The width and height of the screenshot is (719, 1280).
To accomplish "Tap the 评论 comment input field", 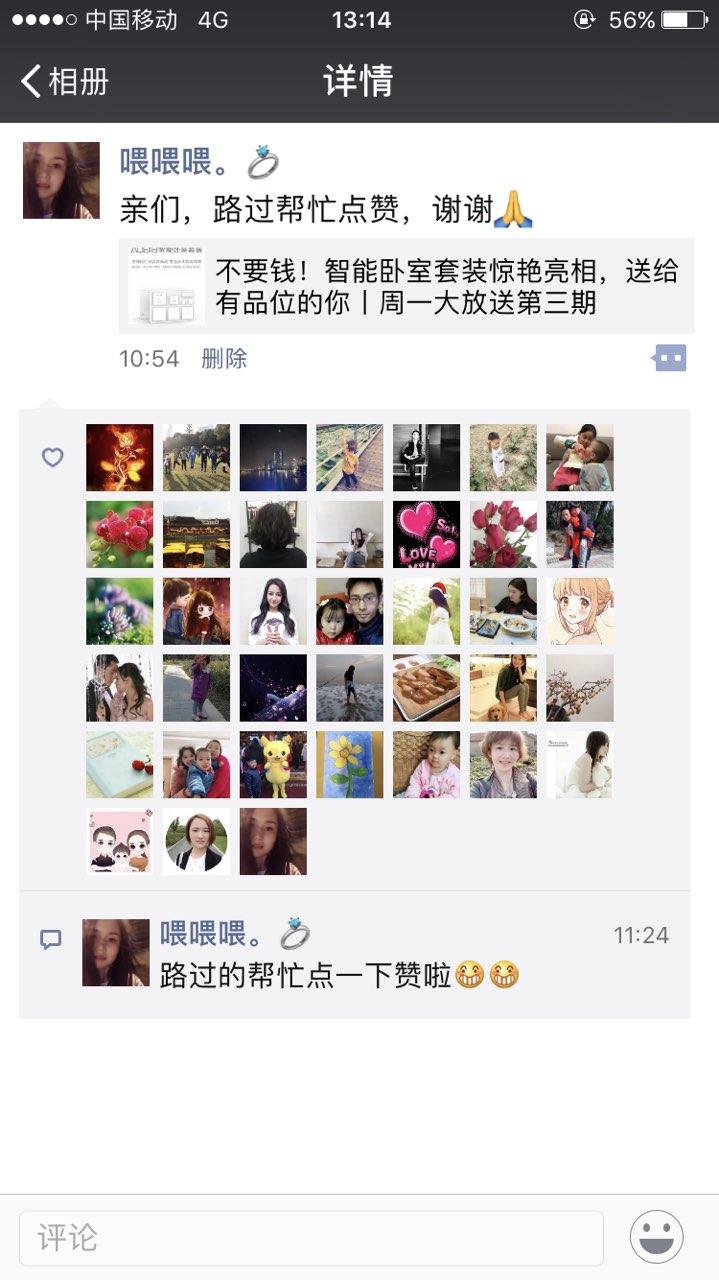I will [x=311, y=1238].
